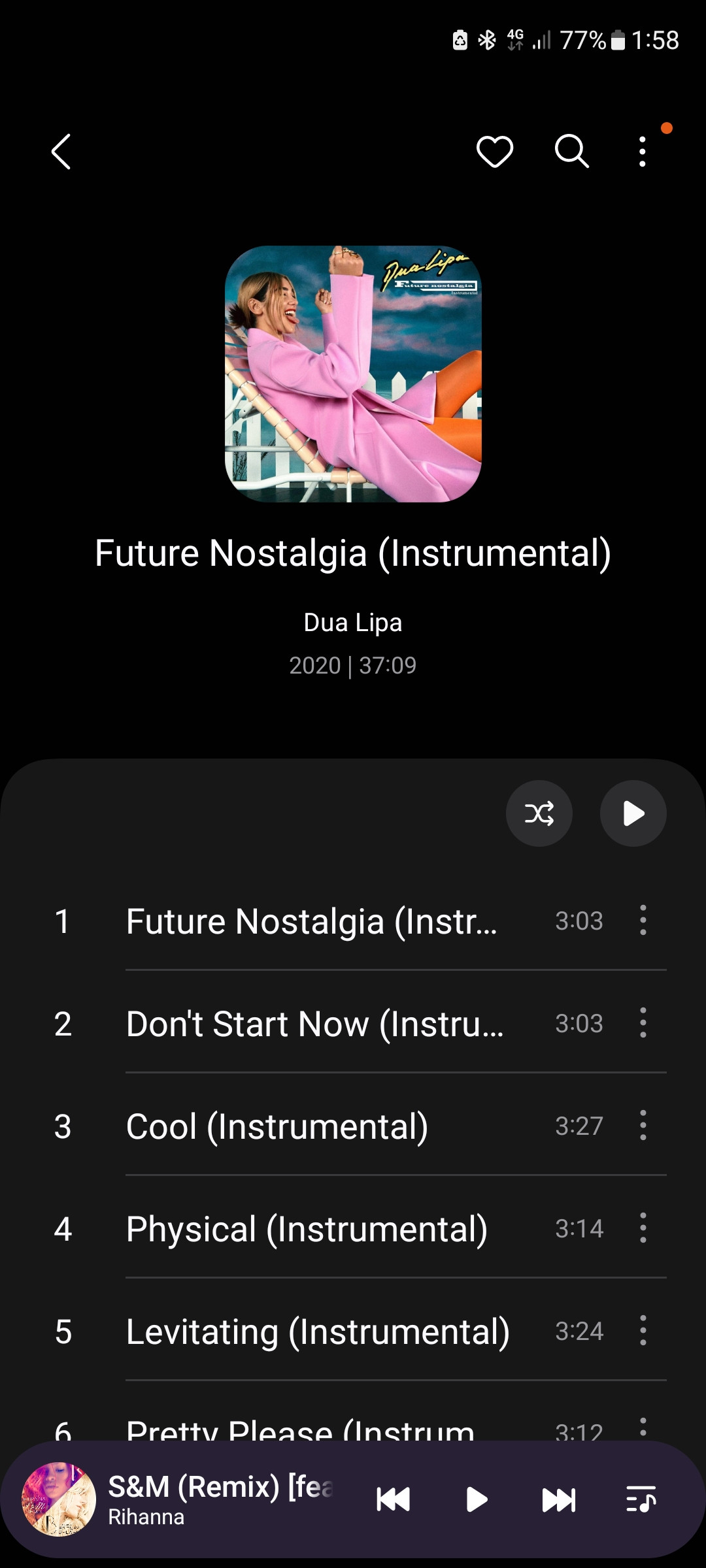Shuffle the album tracks
This screenshot has height=1568, width=706.
click(539, 813)
